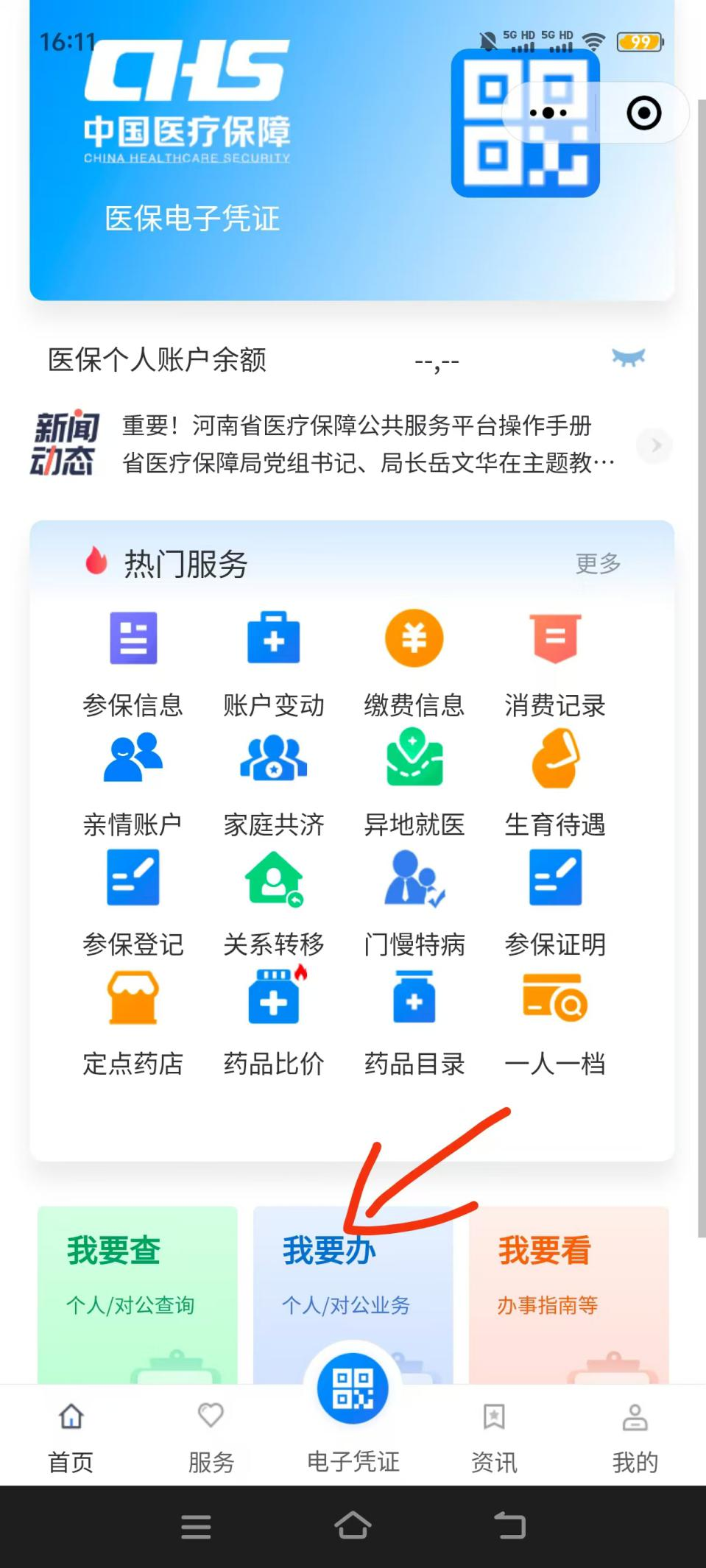Tap 更多 in the 热门服务 section
This screenshot has height=1568, width=706.
[598, 564]
